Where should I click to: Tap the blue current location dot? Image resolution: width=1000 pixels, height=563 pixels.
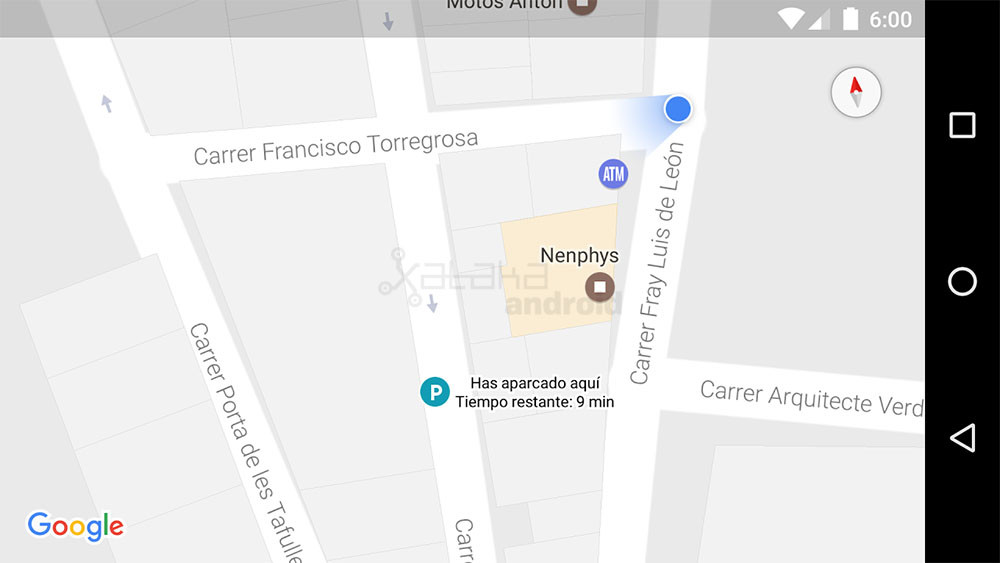678,108
